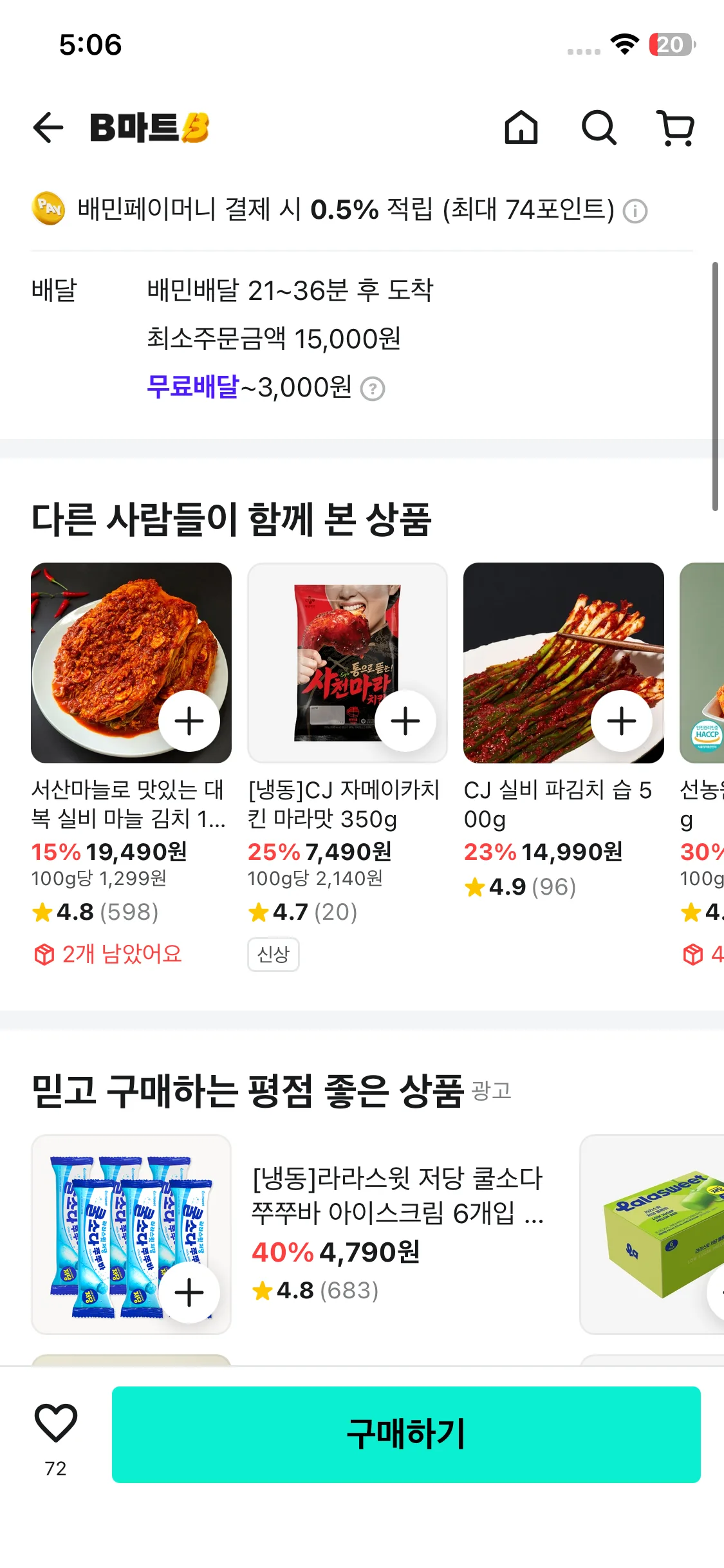Show info about 배민페이머니 적립
Image resolution: width=724 pixels, height=1568 pixels.
635,211
